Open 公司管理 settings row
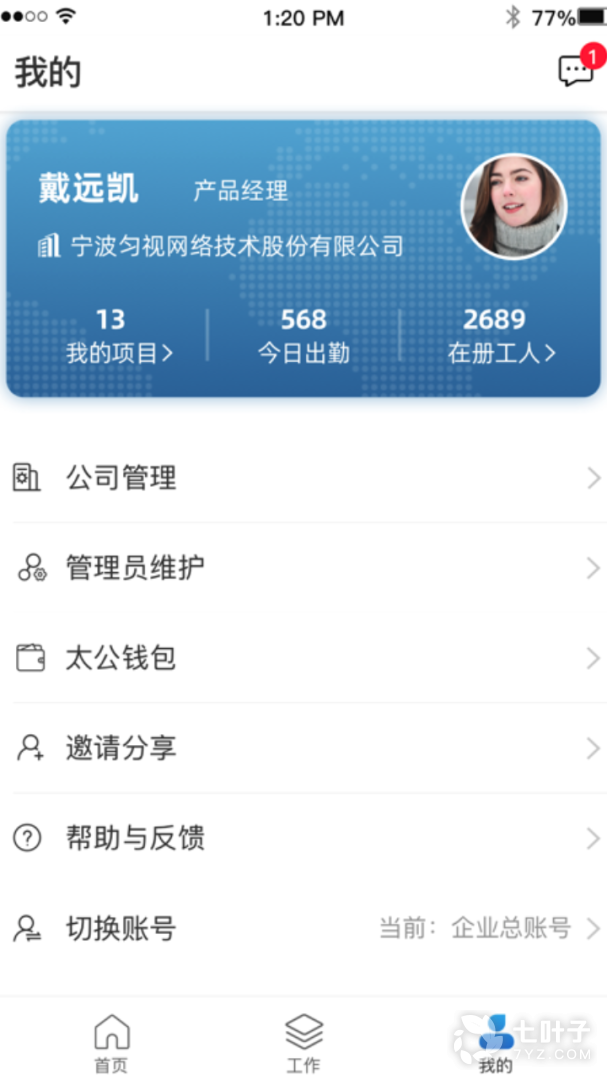This screenshot has height=1080, width=607. (303, 478)
